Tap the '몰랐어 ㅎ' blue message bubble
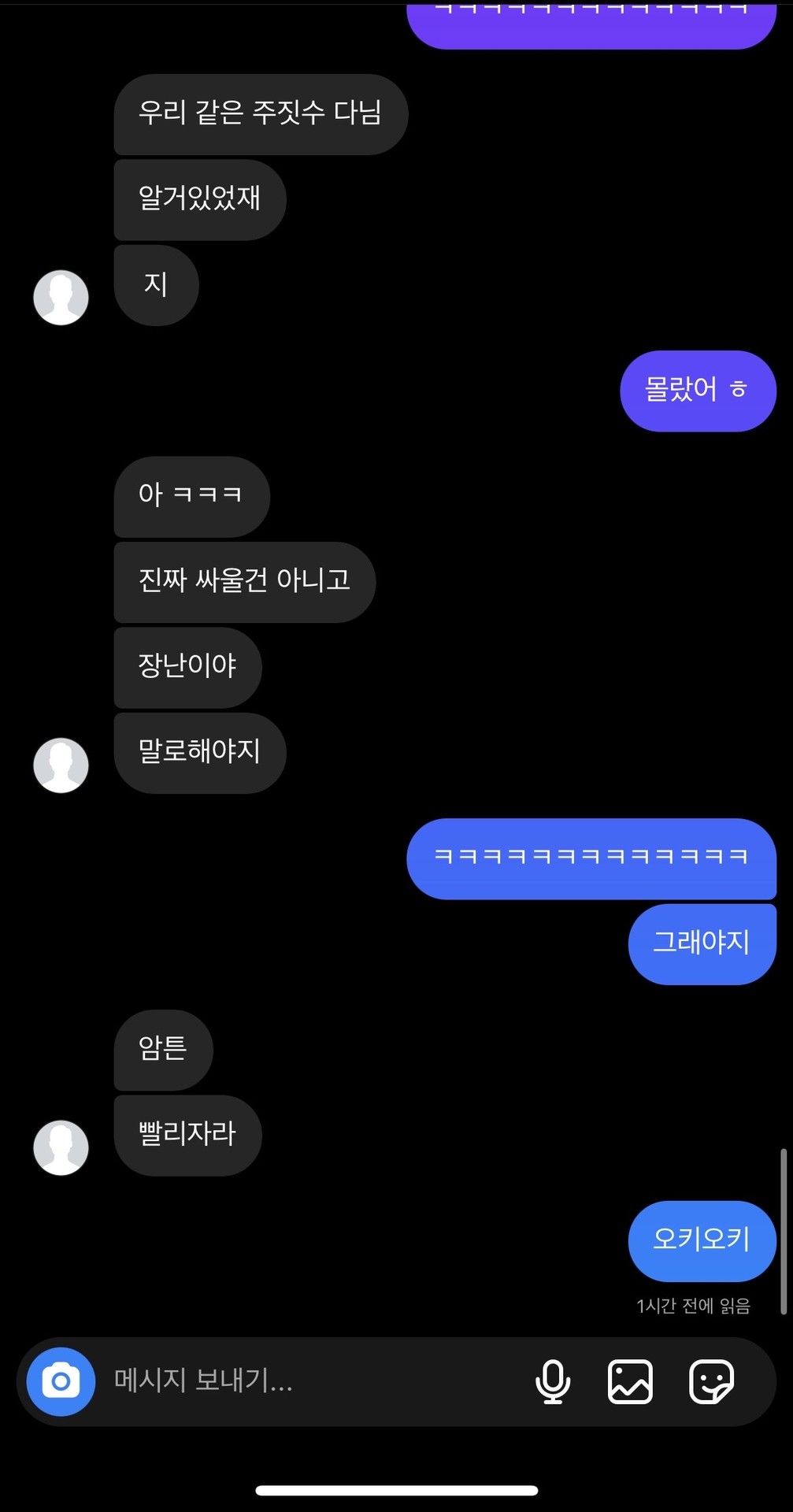 tap(698, 391)
